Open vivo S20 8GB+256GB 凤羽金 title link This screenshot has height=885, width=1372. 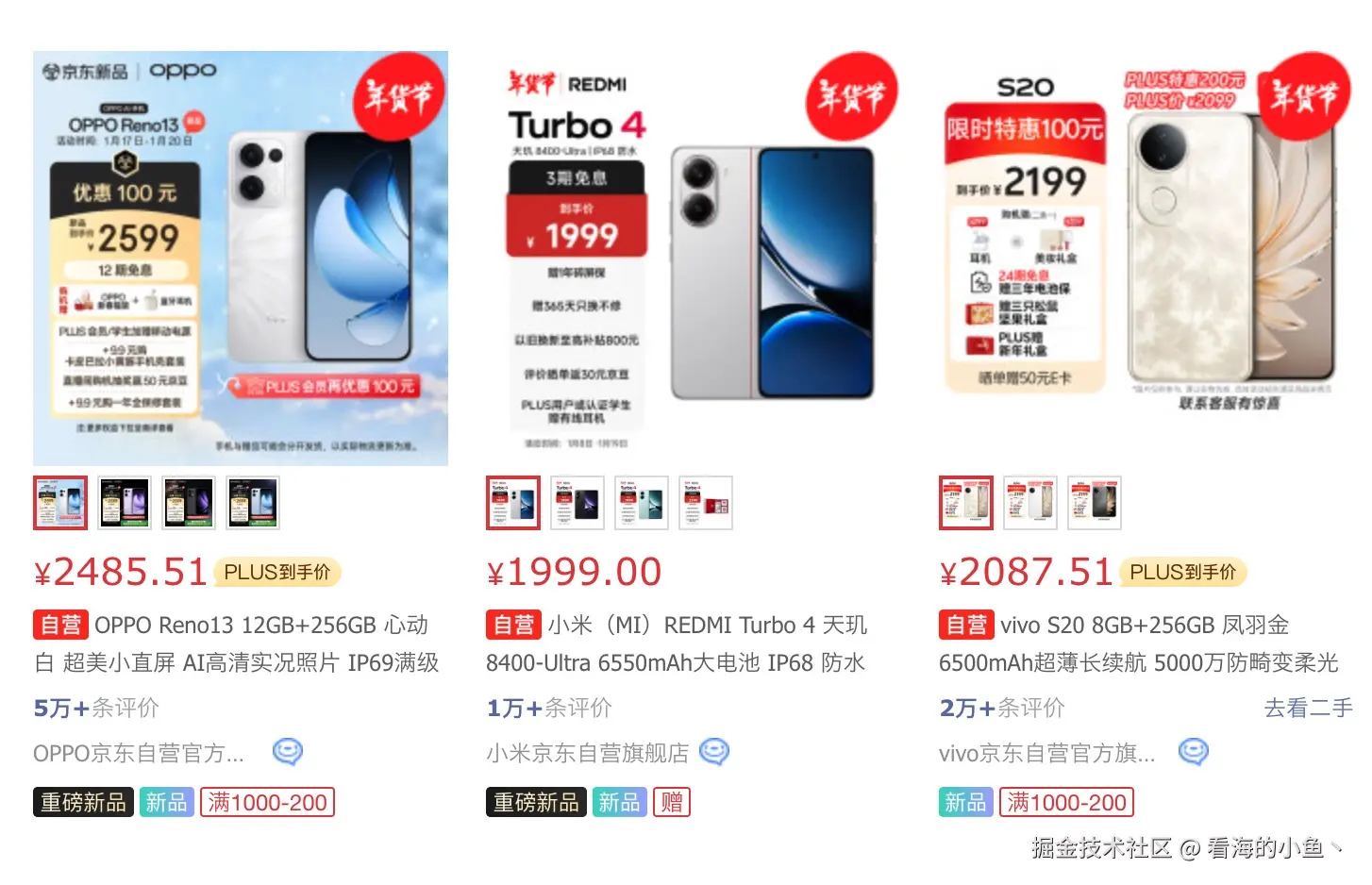pyautogui.click(x=1137, y=643)
